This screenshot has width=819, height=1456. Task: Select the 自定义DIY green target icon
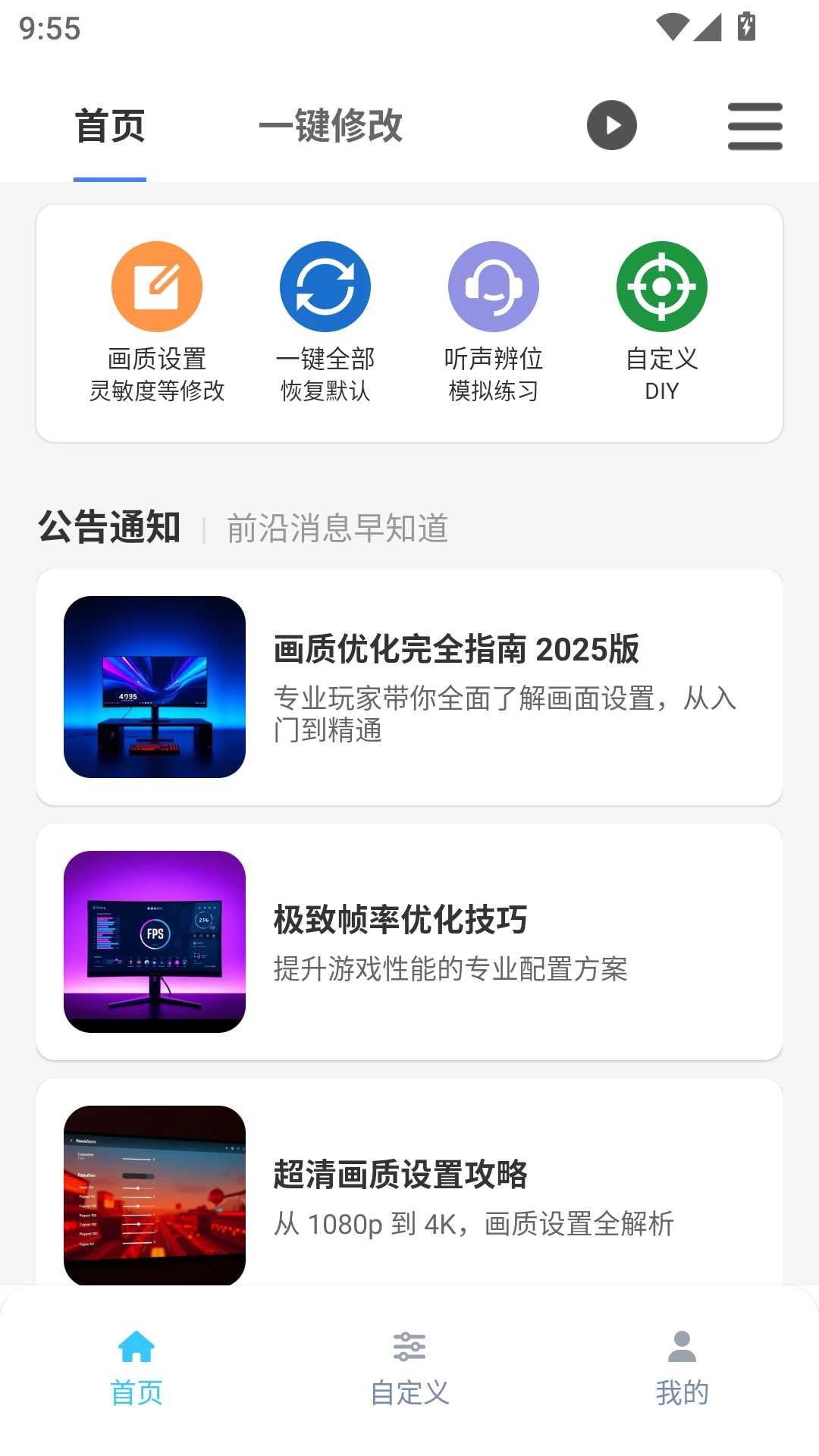662,286
